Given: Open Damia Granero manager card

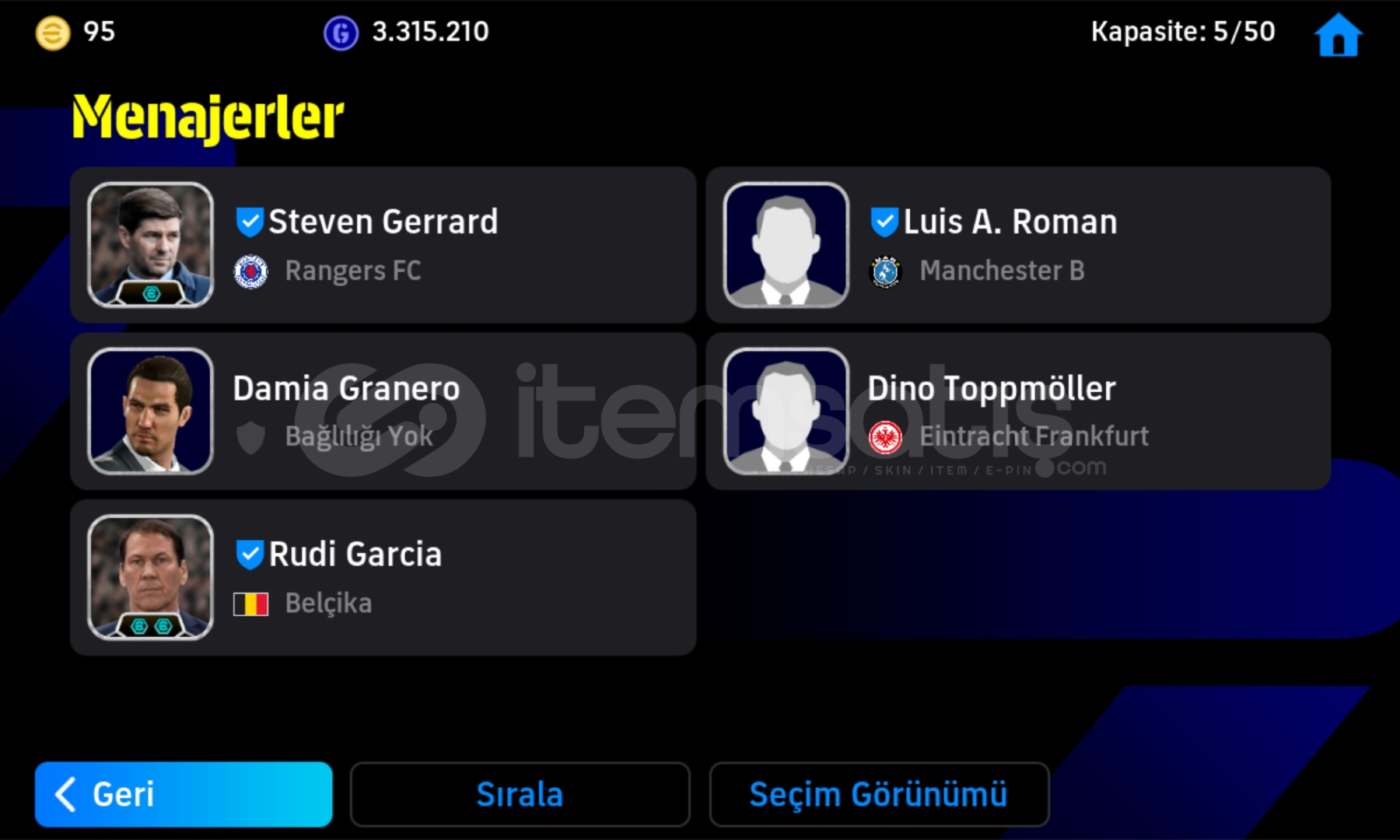Looking at the screenshot, I should pos(383,411).
